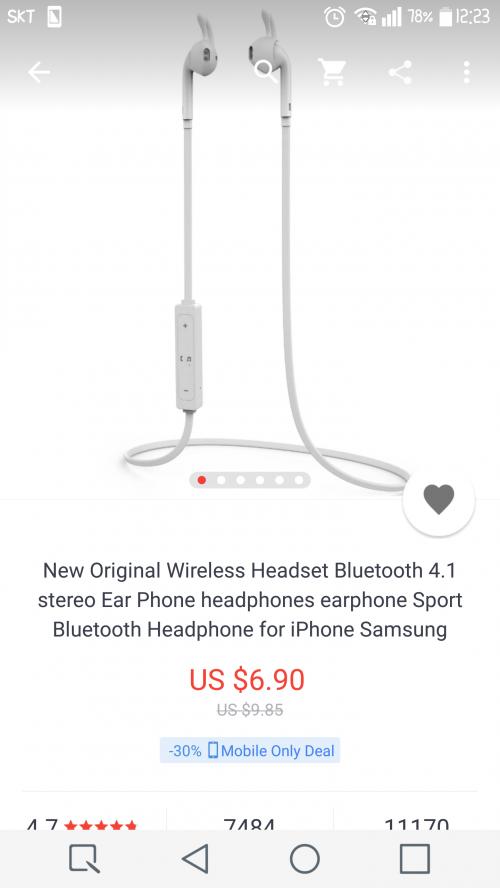Open search from the app bar
The image size is (500, 888).
[x=266, y=72]
